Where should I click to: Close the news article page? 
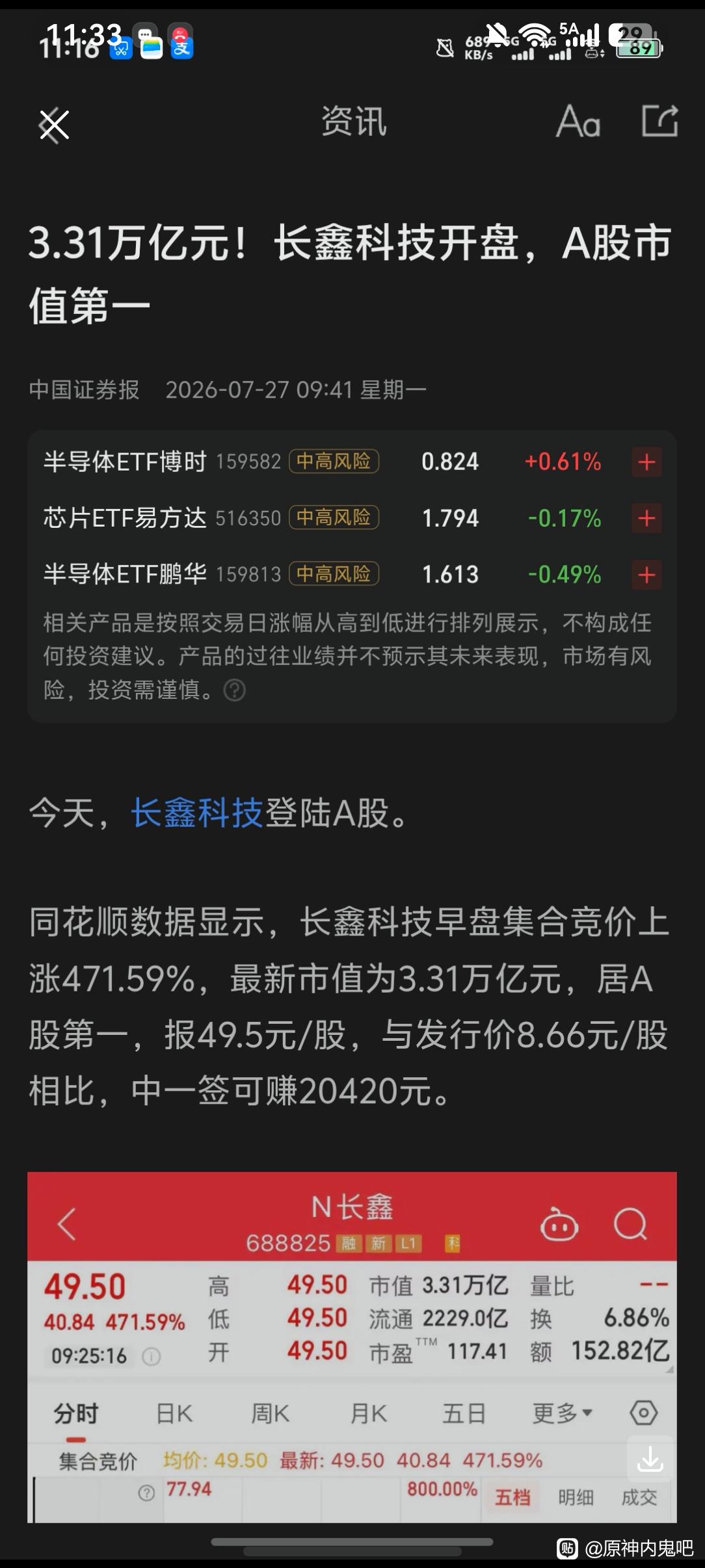(x=53, y=124)
